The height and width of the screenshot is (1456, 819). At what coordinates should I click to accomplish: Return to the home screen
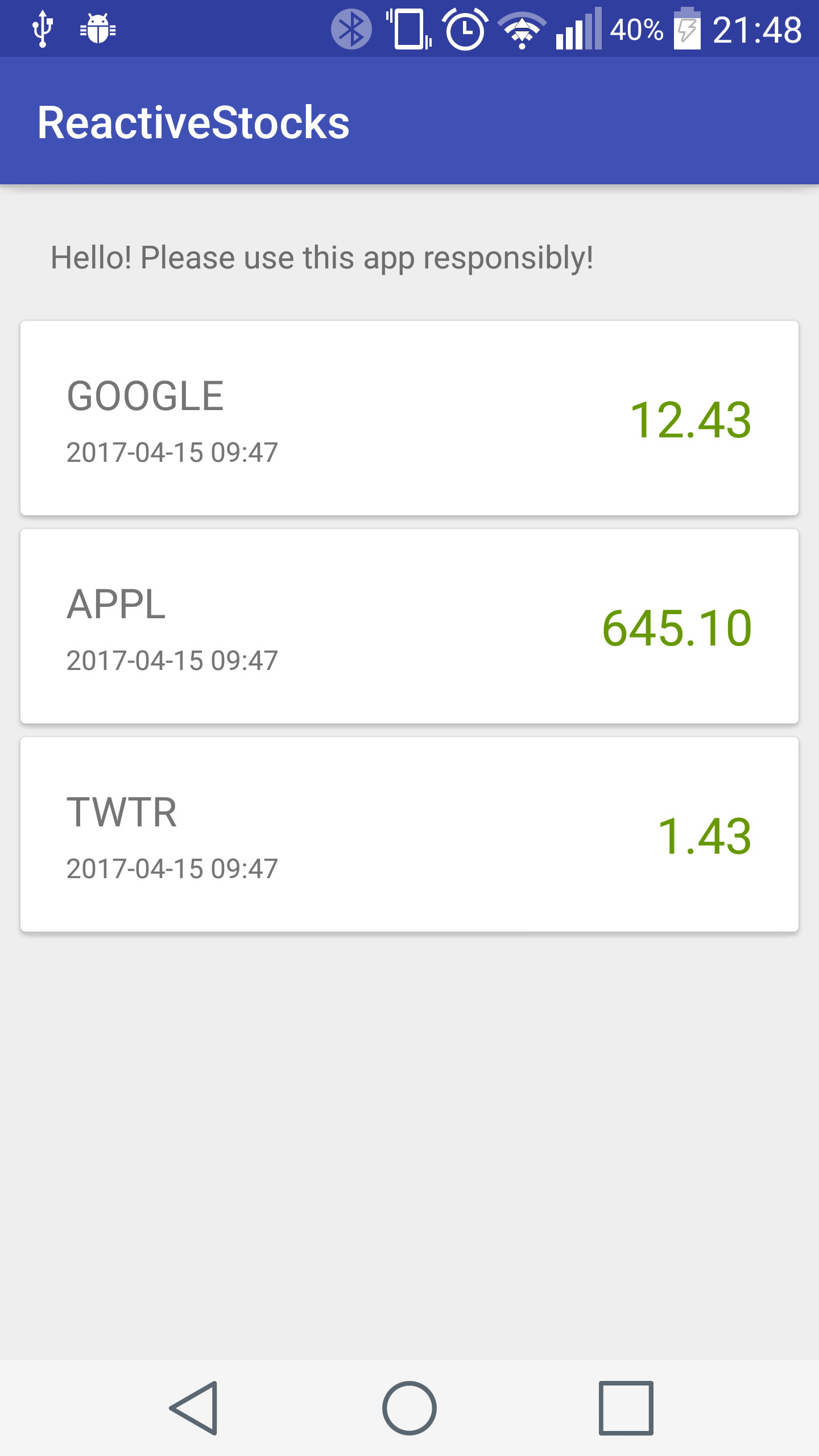[x=409, y=1408]
